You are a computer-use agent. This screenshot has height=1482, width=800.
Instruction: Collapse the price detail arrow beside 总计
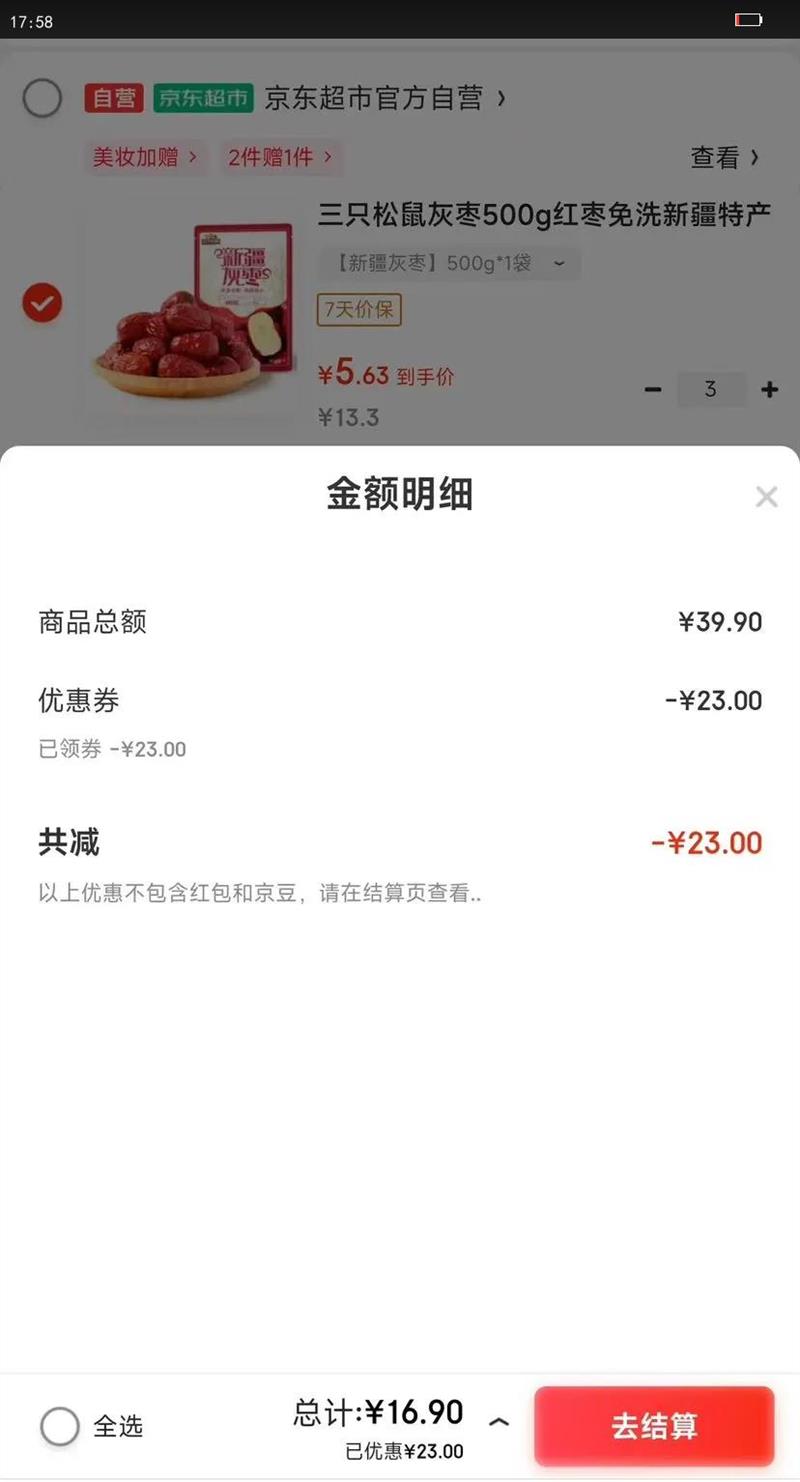coord(498,1422)
